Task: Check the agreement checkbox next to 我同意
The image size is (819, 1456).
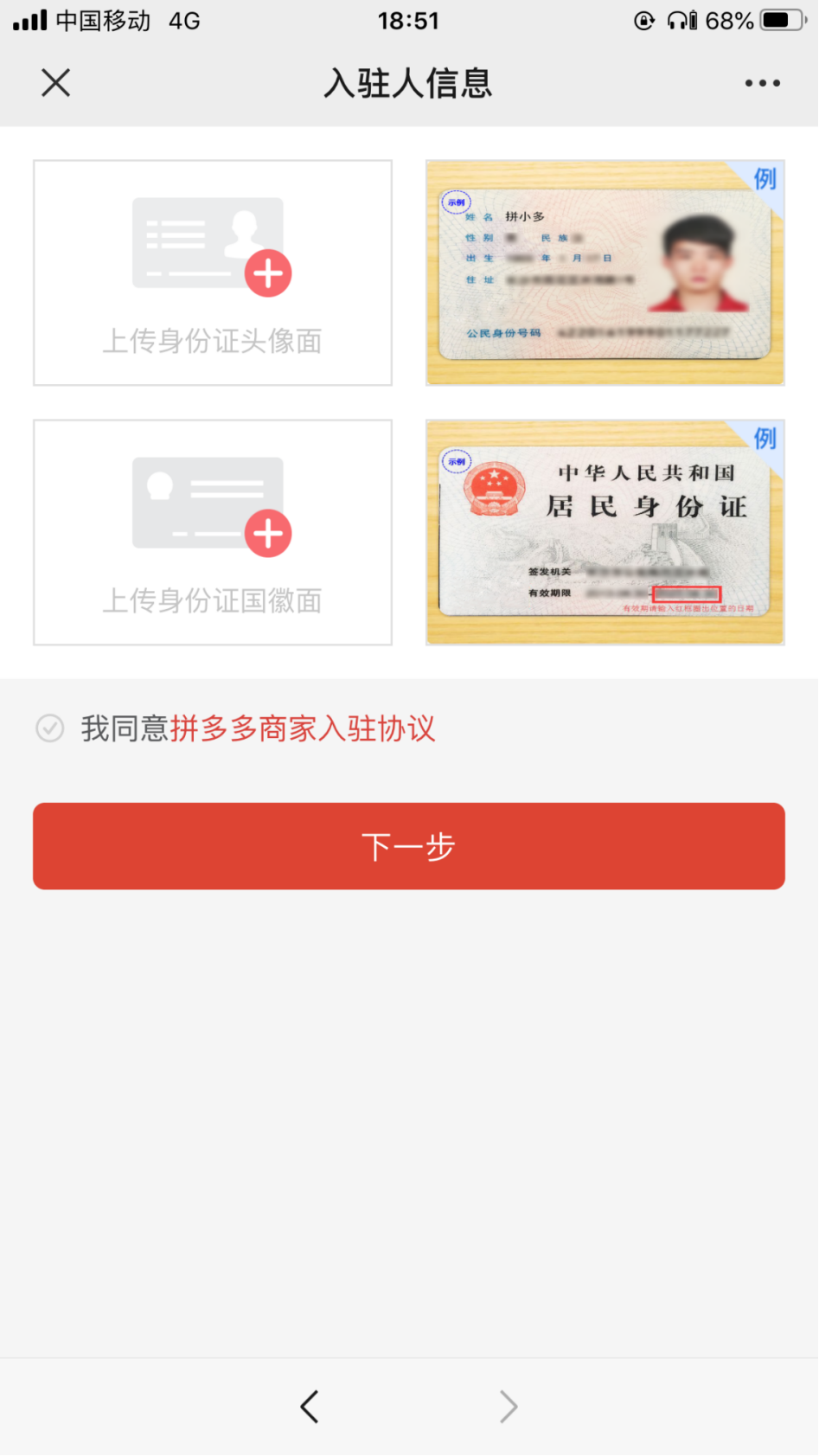Action: coord(50,728)
